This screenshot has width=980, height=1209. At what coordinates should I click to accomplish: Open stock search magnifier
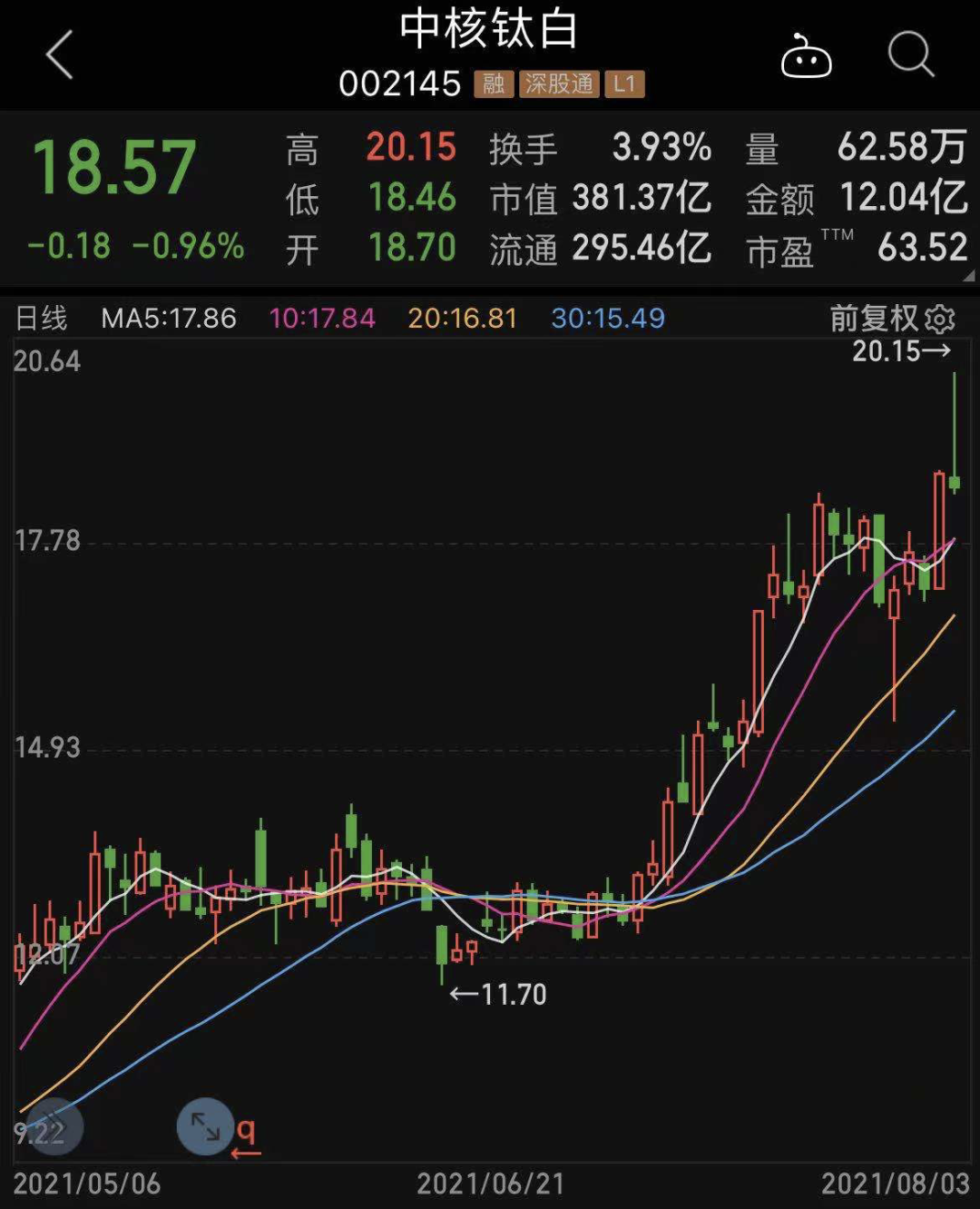[x=910, y=55]
